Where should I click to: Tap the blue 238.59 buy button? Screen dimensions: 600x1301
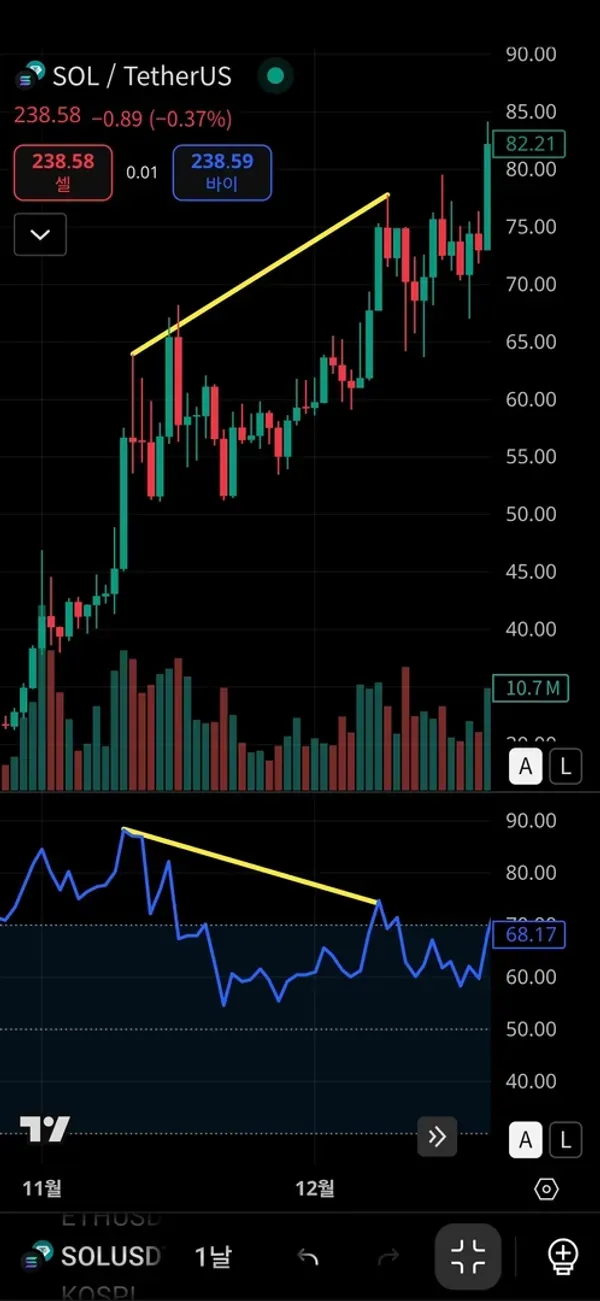point(222,172)
